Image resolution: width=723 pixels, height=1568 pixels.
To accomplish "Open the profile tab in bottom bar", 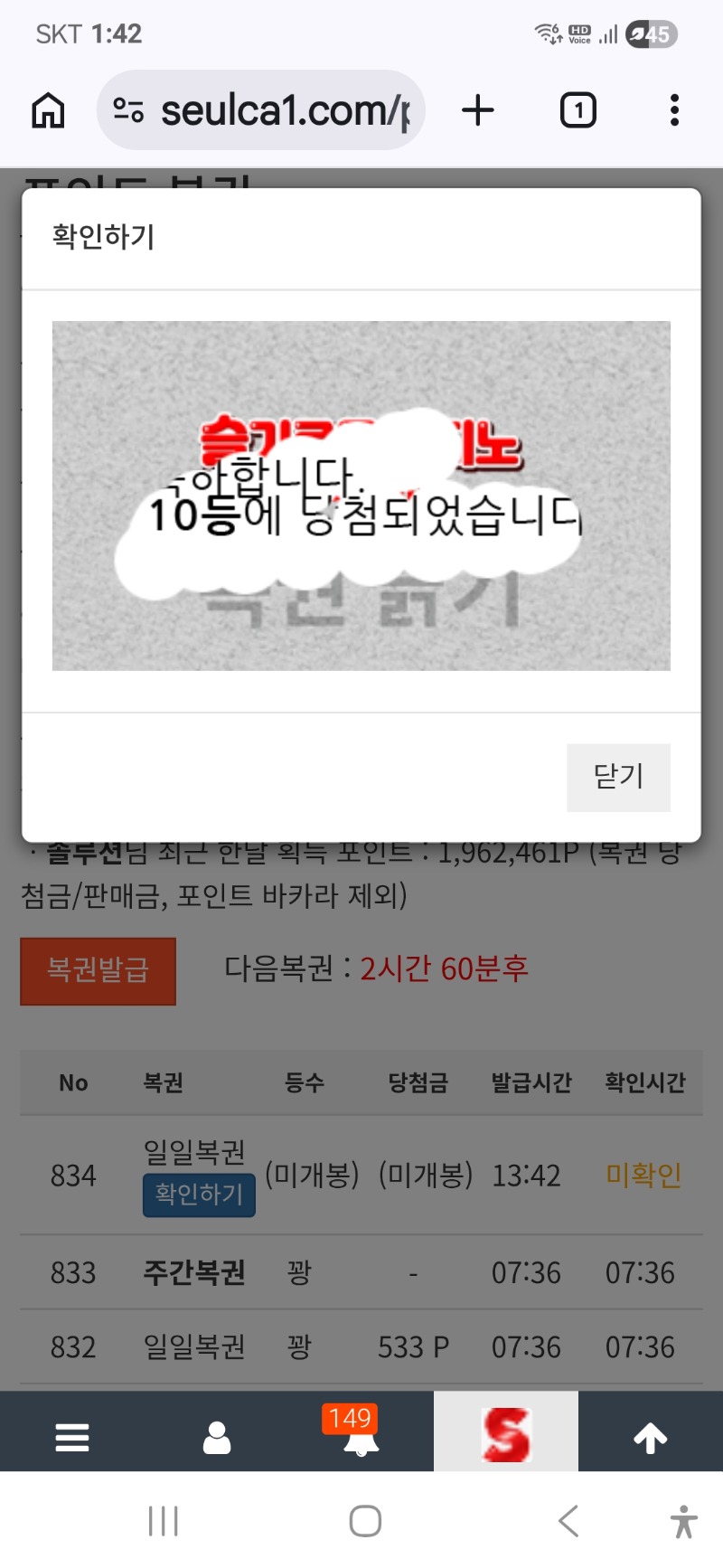I will click(217, 1436).
